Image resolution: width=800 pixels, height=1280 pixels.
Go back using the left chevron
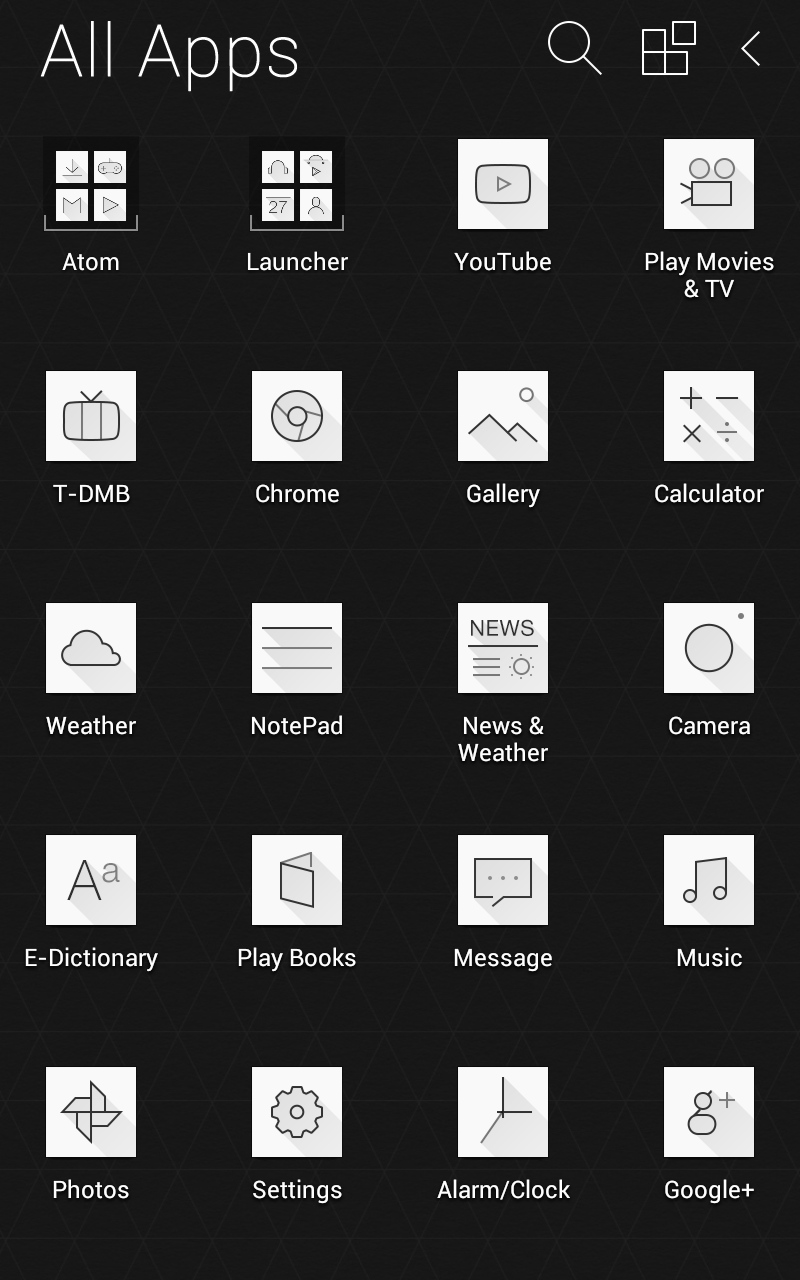pos(750,49)
